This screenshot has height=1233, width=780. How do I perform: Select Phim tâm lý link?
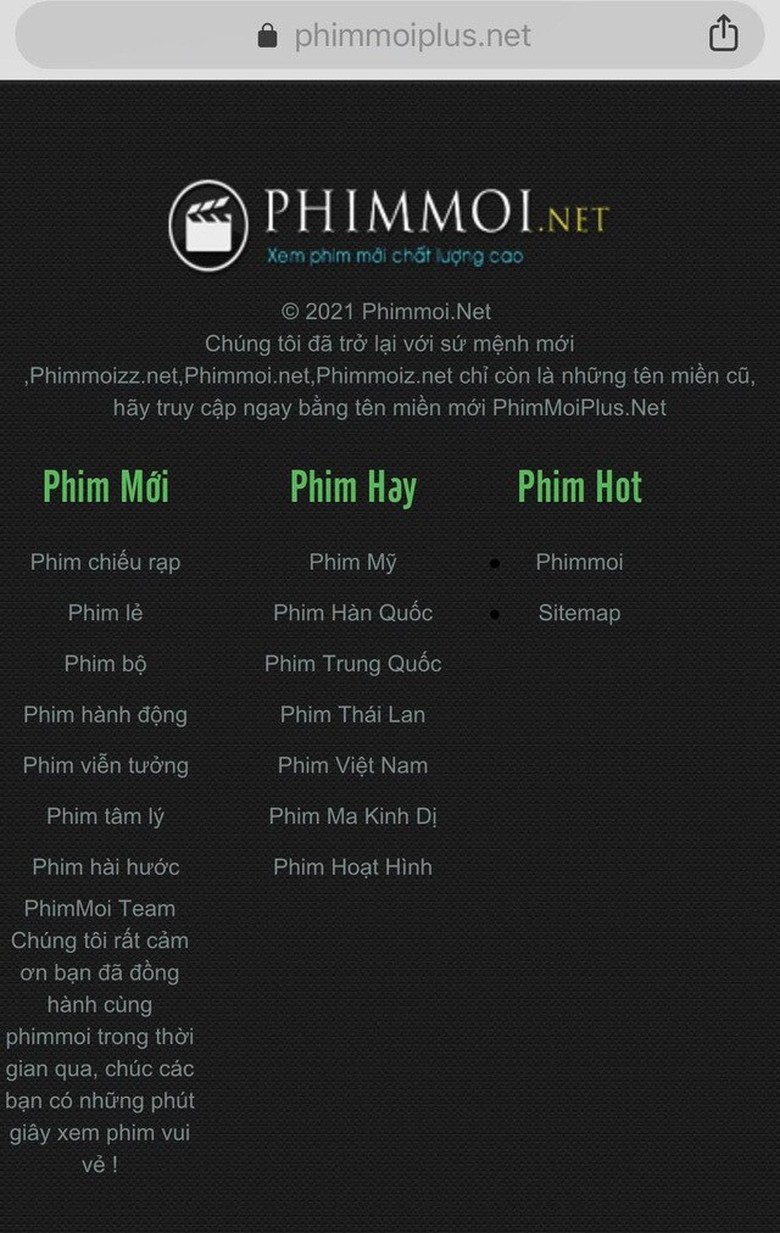pos(105,817)
